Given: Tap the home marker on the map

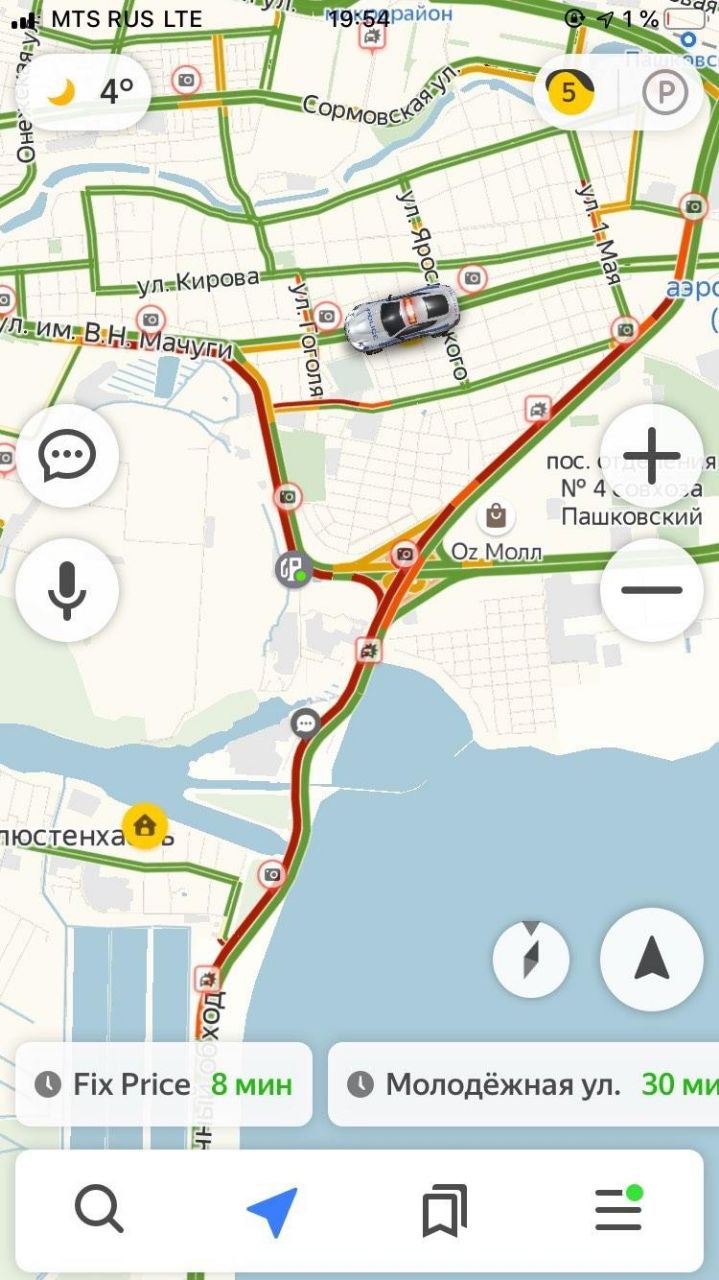Looking at the screenshot, I should [145, 826].
